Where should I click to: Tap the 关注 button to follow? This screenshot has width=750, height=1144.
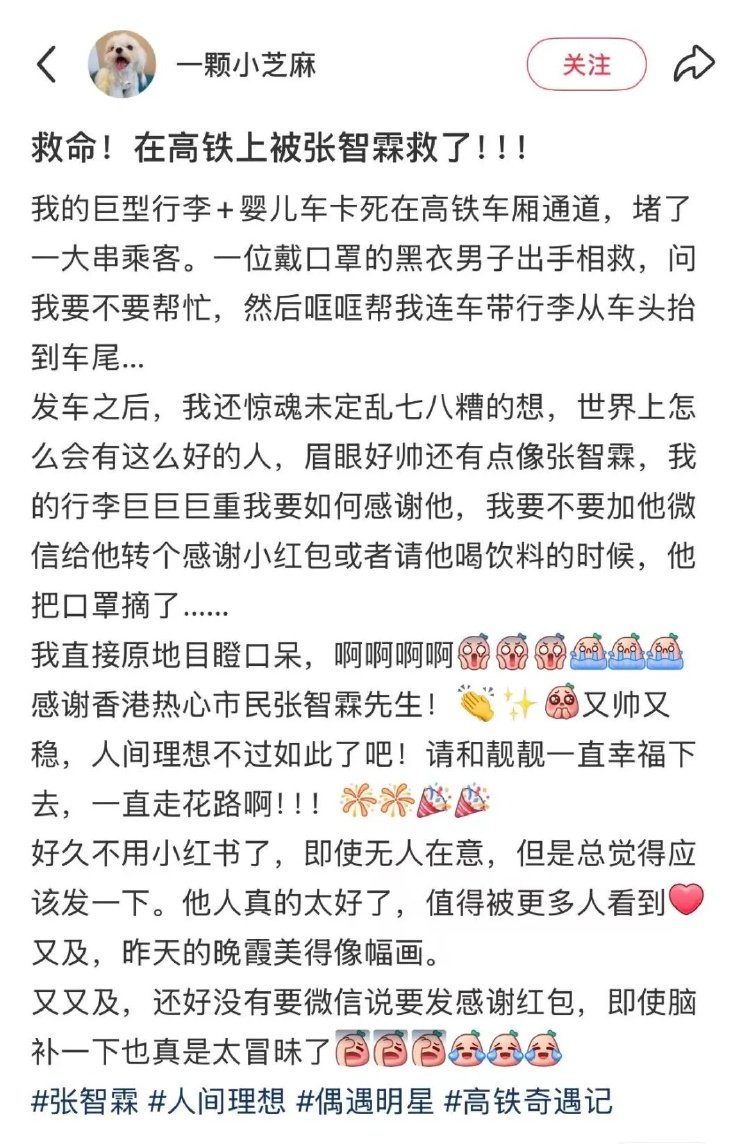click(587, 65)
